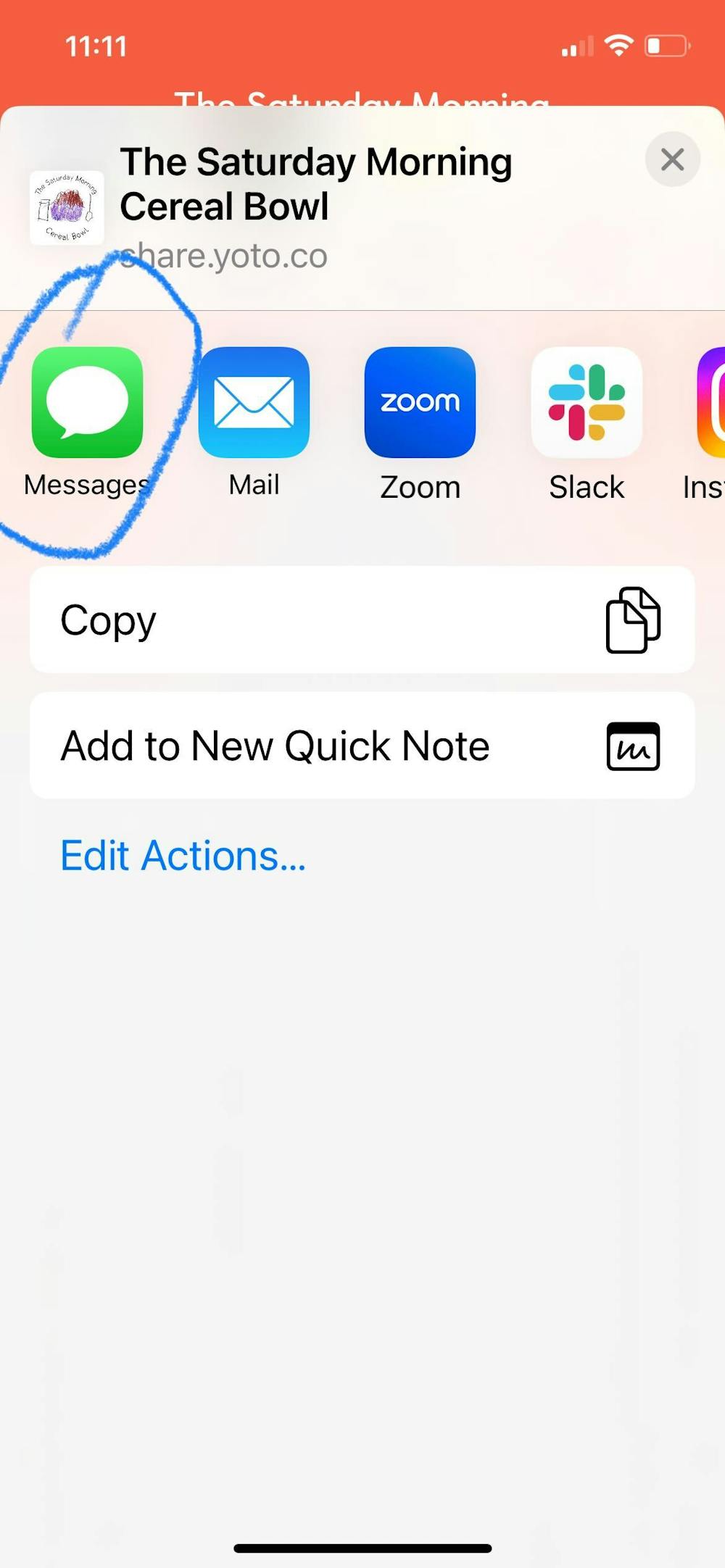Open Edit Actions
725x1568 pixels.
point(183,856)
